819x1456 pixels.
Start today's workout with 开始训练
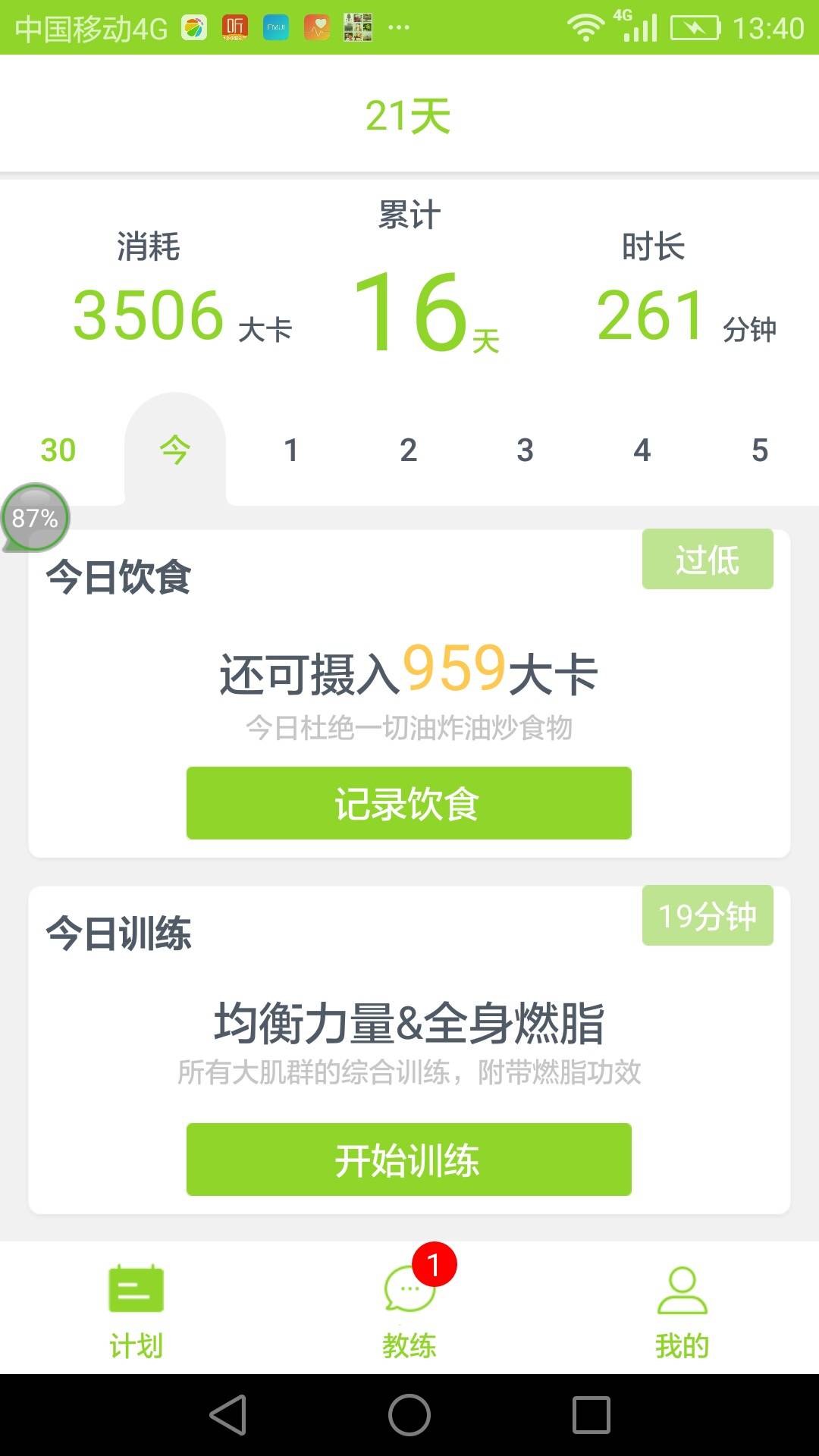pyautogui.click(x=409, y=1159)
